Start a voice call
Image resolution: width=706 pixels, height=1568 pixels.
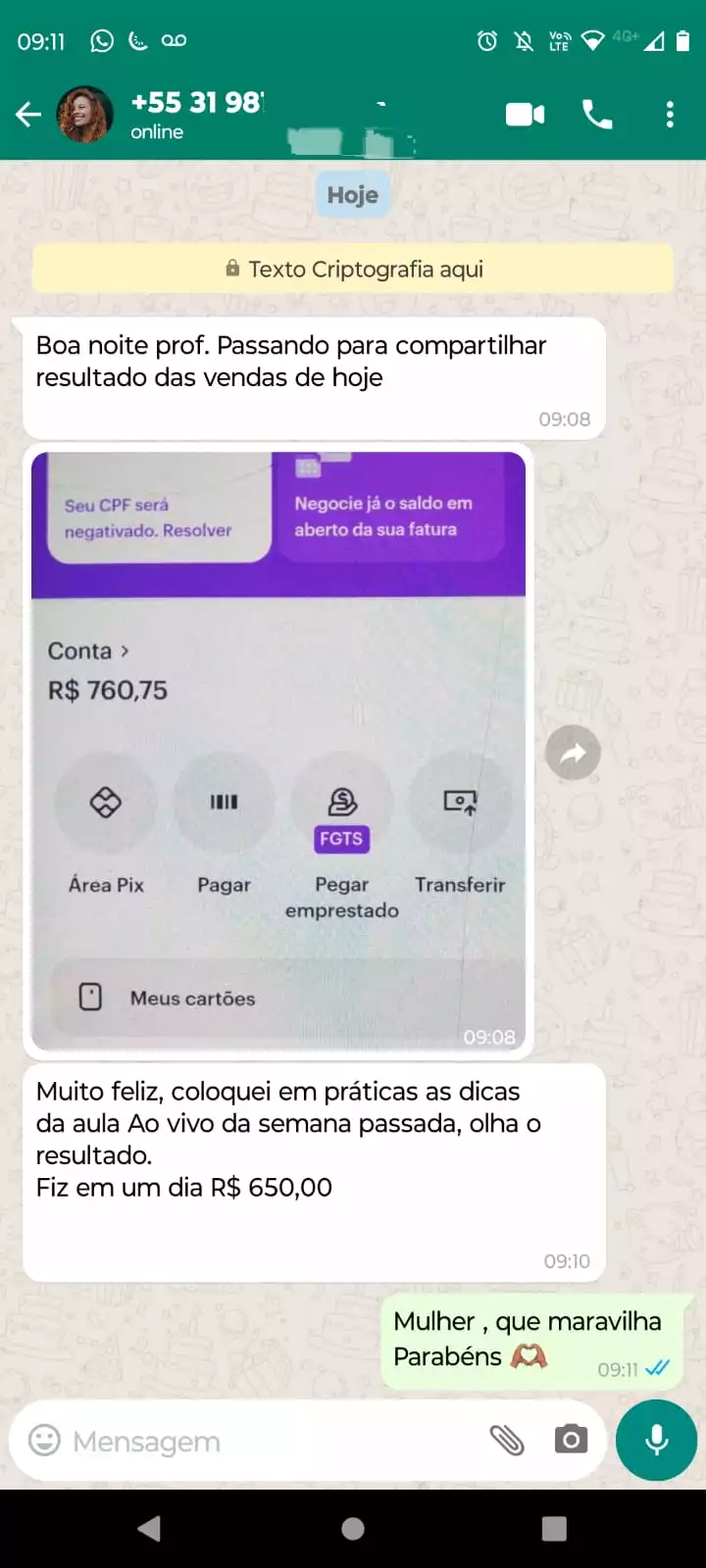pyautogui.click(x=597, y=115)
